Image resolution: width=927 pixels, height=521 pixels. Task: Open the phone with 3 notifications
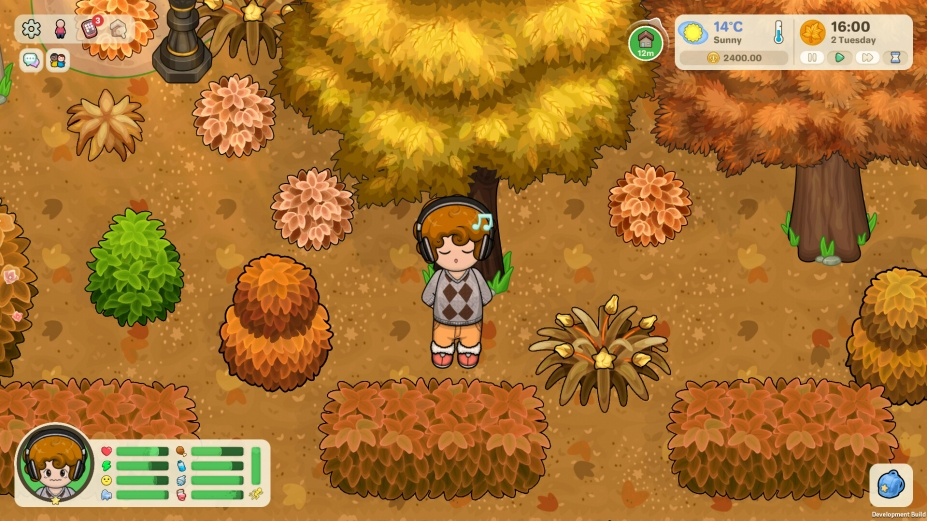click(88, 28)
